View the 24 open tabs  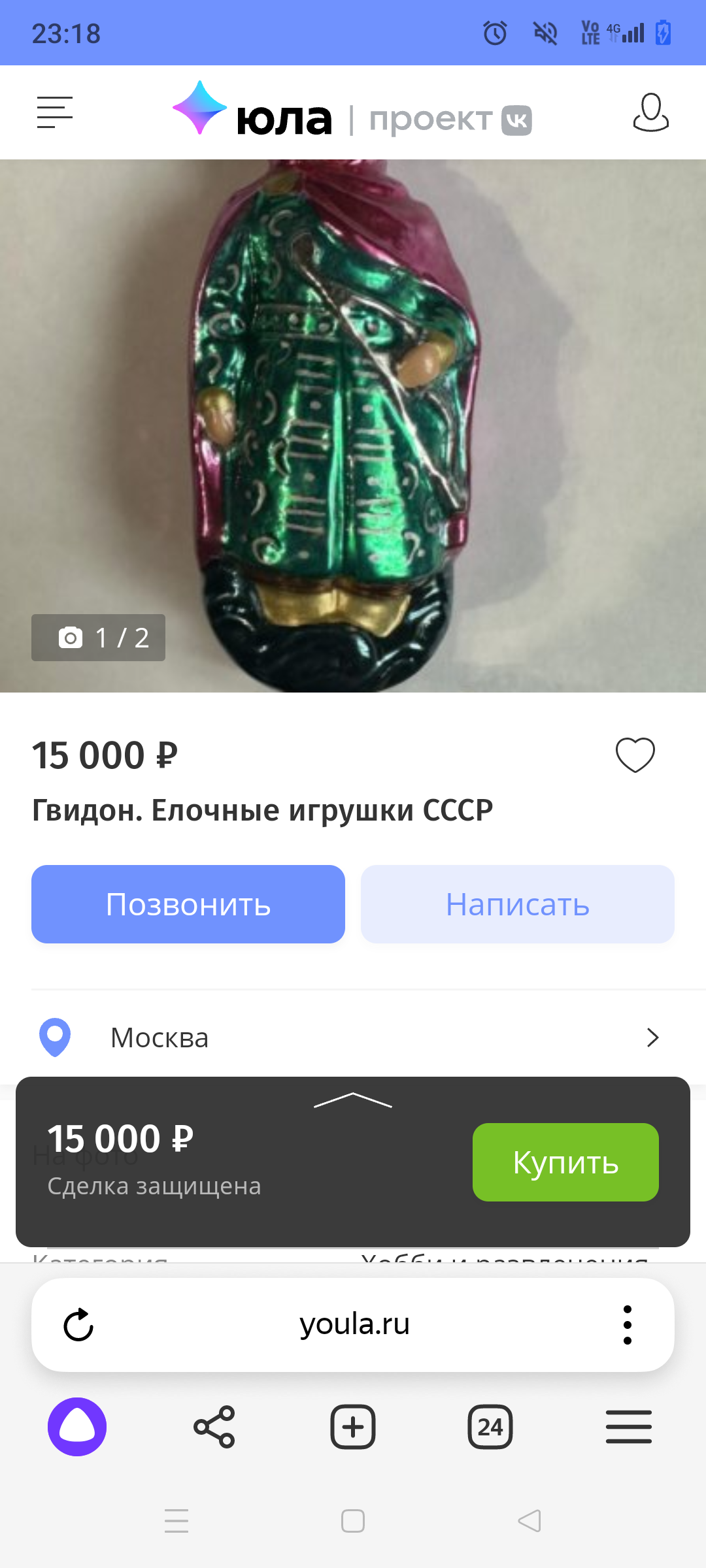click(x=490, y=1427)
